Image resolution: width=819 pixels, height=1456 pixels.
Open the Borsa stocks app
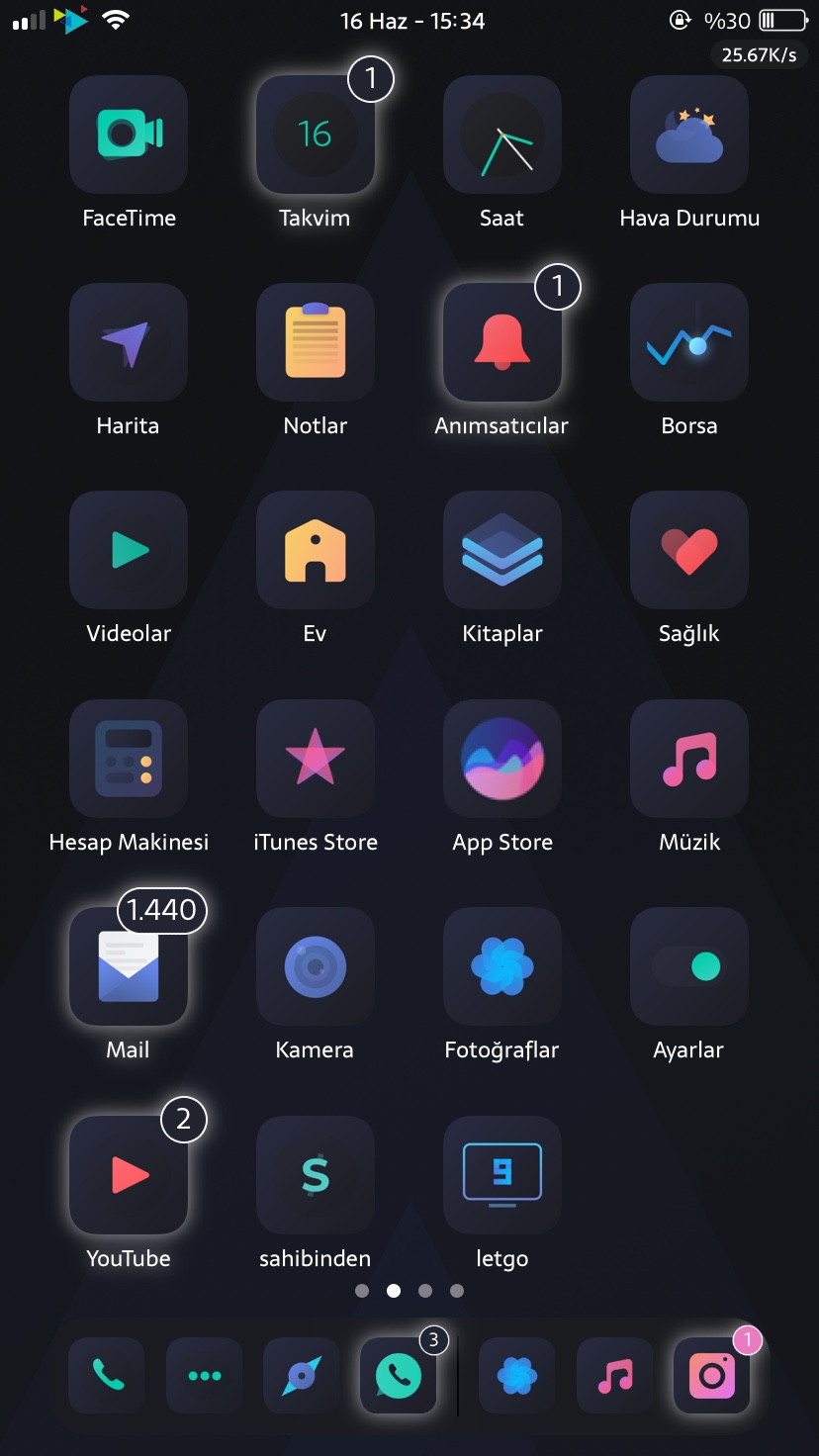(x=689, y=342)
